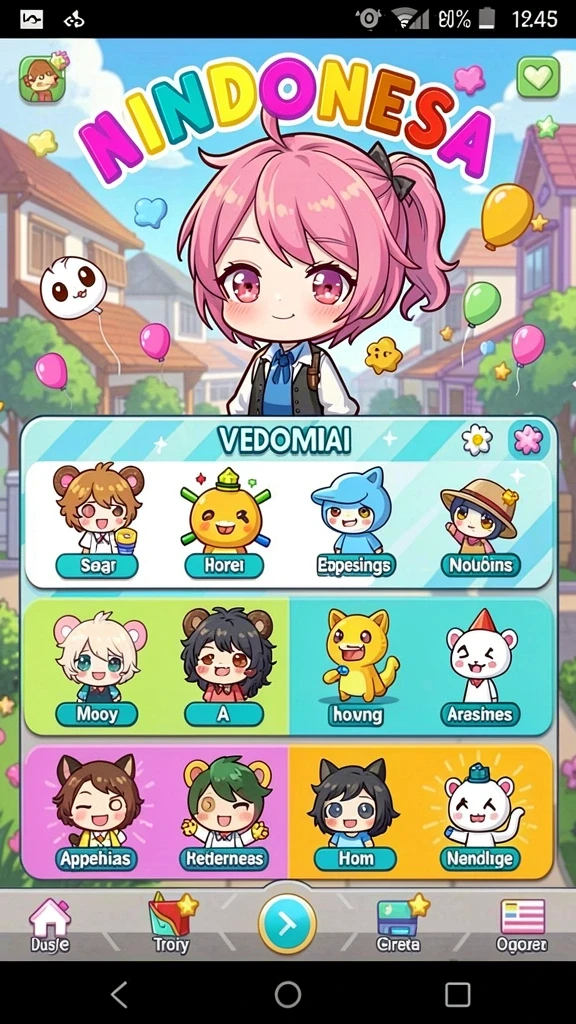Select the character labeled A

click(x=225, y=668)
